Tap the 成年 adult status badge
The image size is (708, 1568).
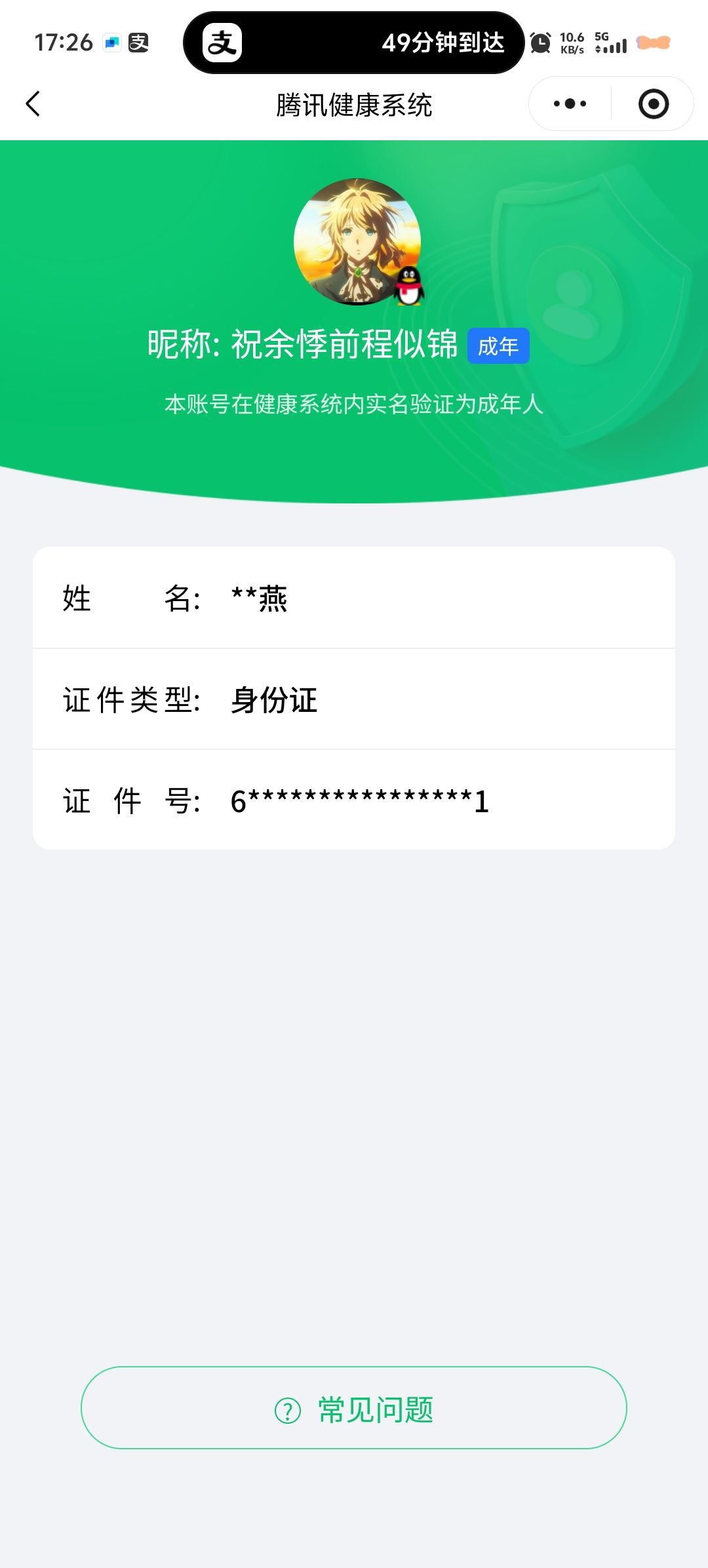pos(498,347)
